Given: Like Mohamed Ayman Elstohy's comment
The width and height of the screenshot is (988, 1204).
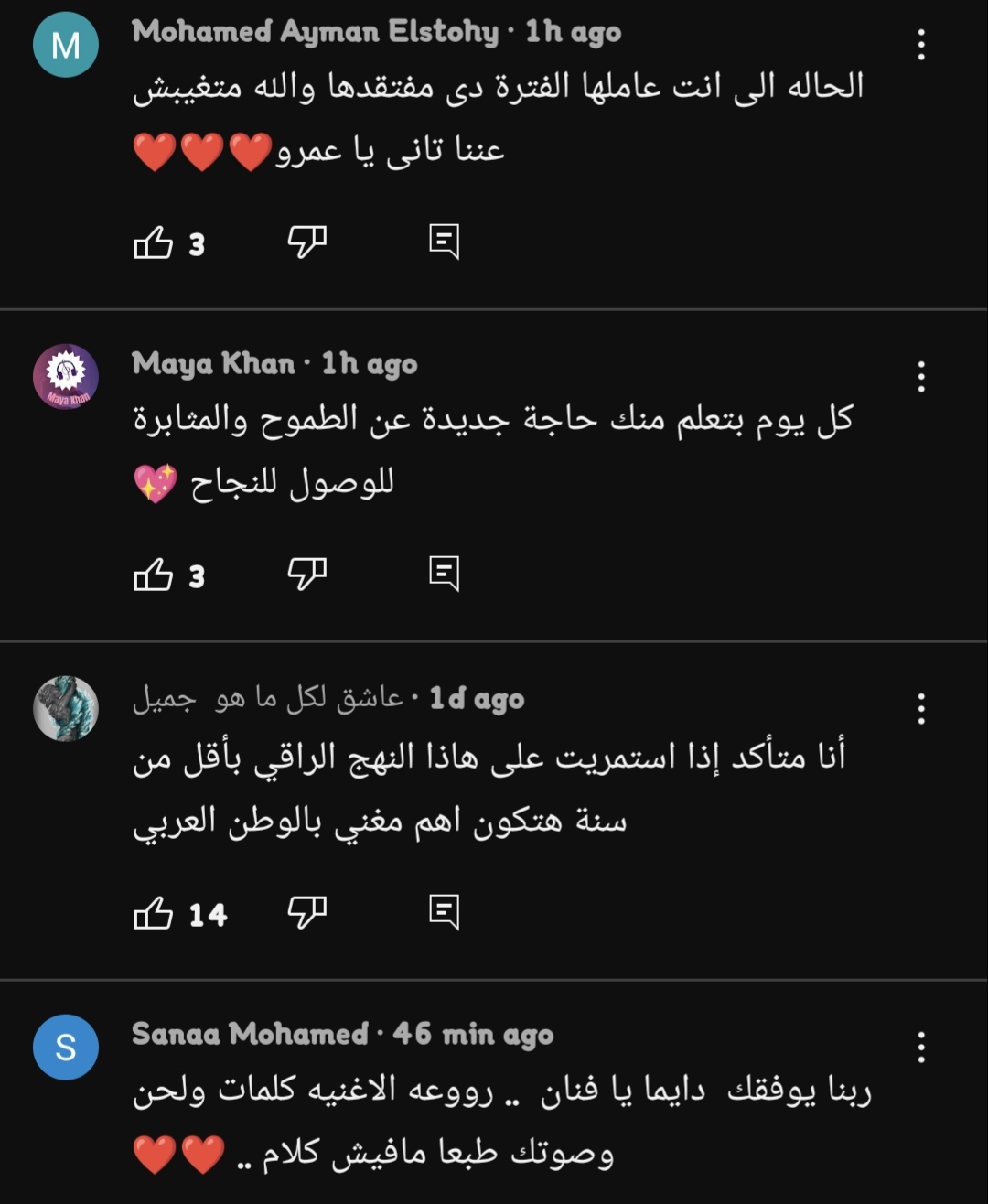Looking at the screenshot, I should 154,242.
